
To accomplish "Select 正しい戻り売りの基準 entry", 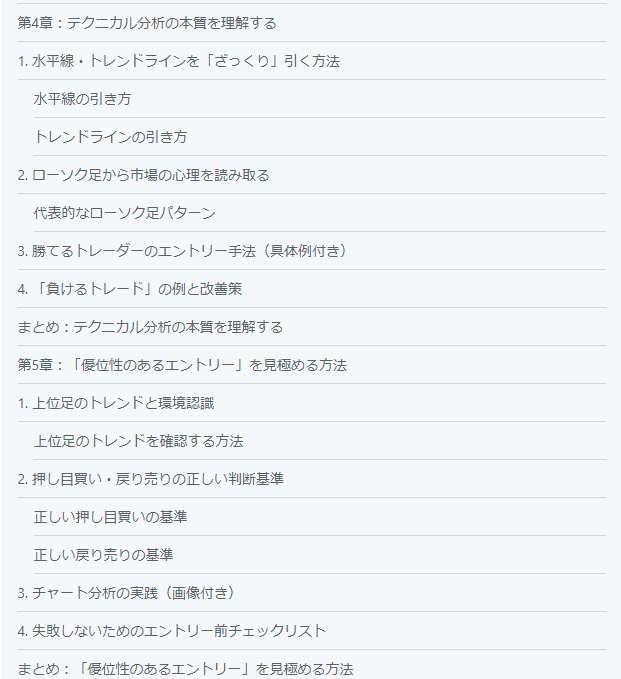I will [x=104, y=555].
